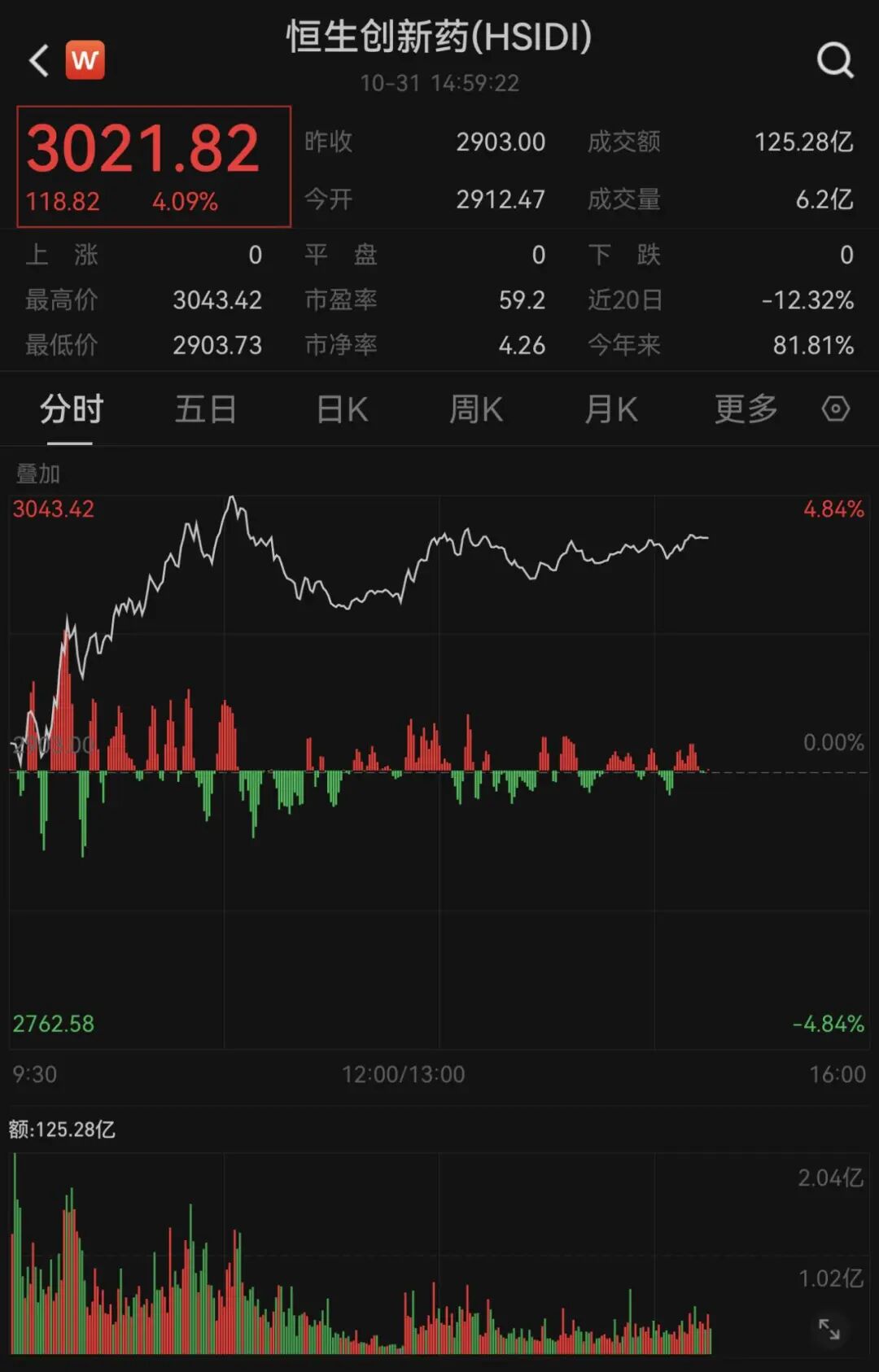View the 月K monthly chart
This screenshot has height=1372, width=879.
[x=611, y=409]
